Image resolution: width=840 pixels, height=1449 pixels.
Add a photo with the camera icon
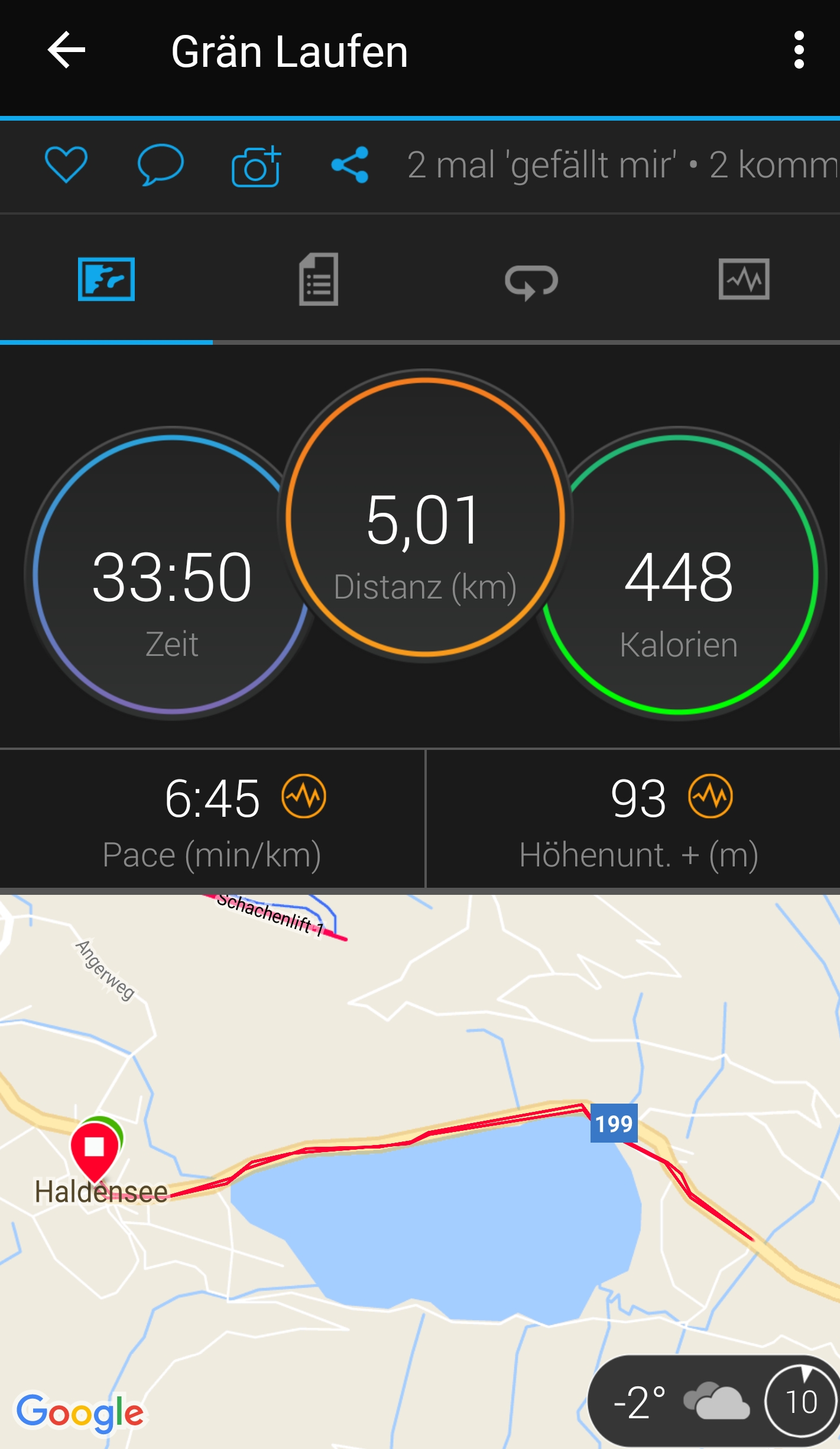pyautogui.click(x=255, y=166)
